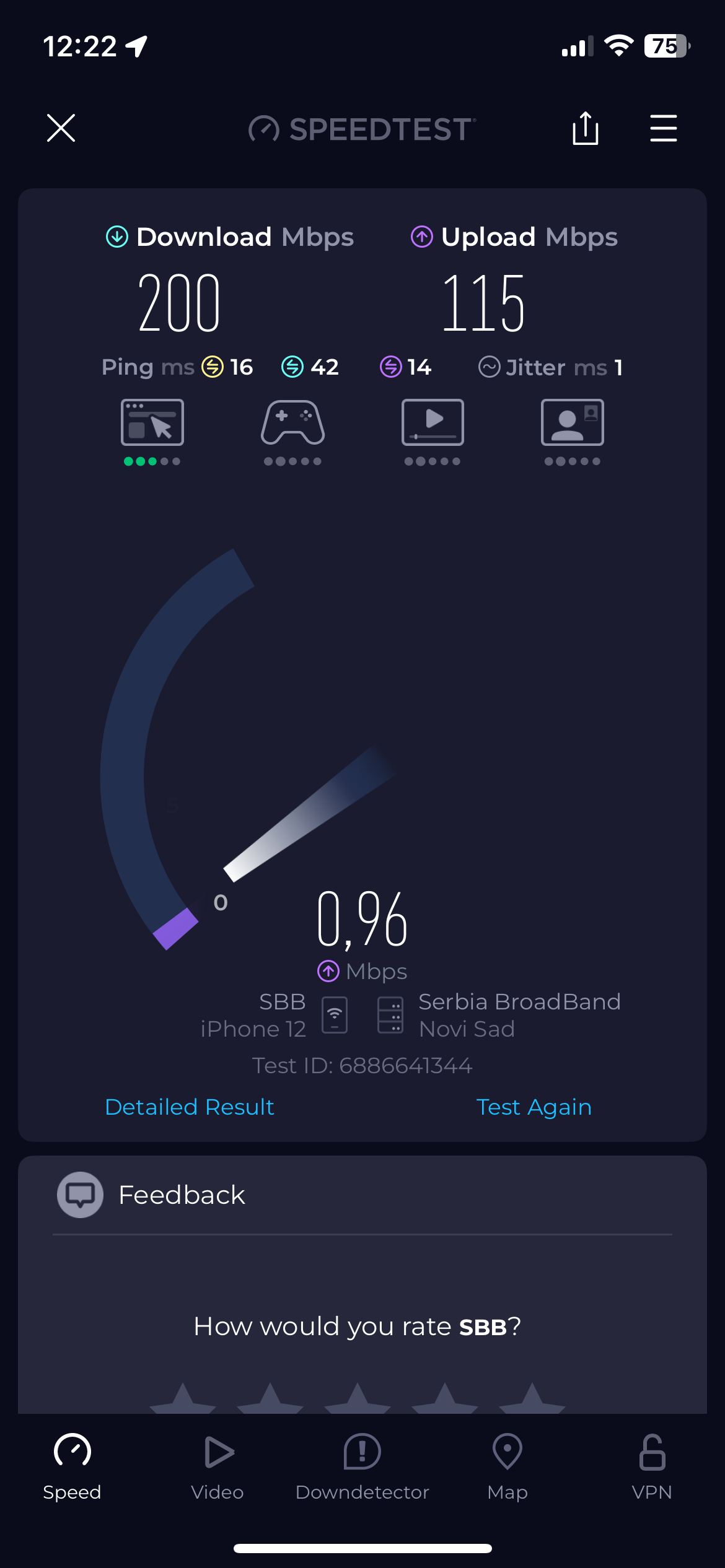This screenshot has width=725, height=1568.
Task: Share the speed test result
Action: pyautogui.click(x=585, y=128)
